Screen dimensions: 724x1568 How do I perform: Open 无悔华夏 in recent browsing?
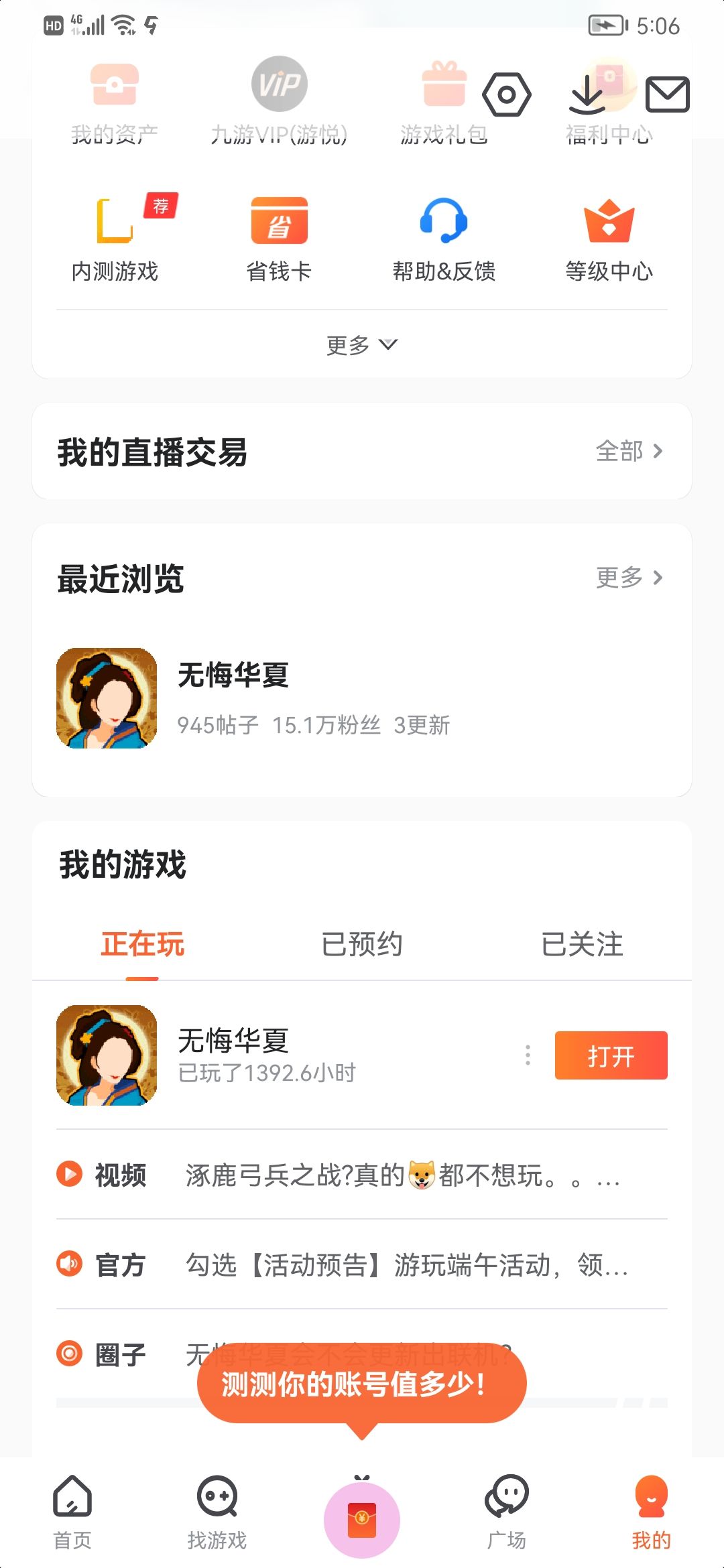tap(362, 698)
